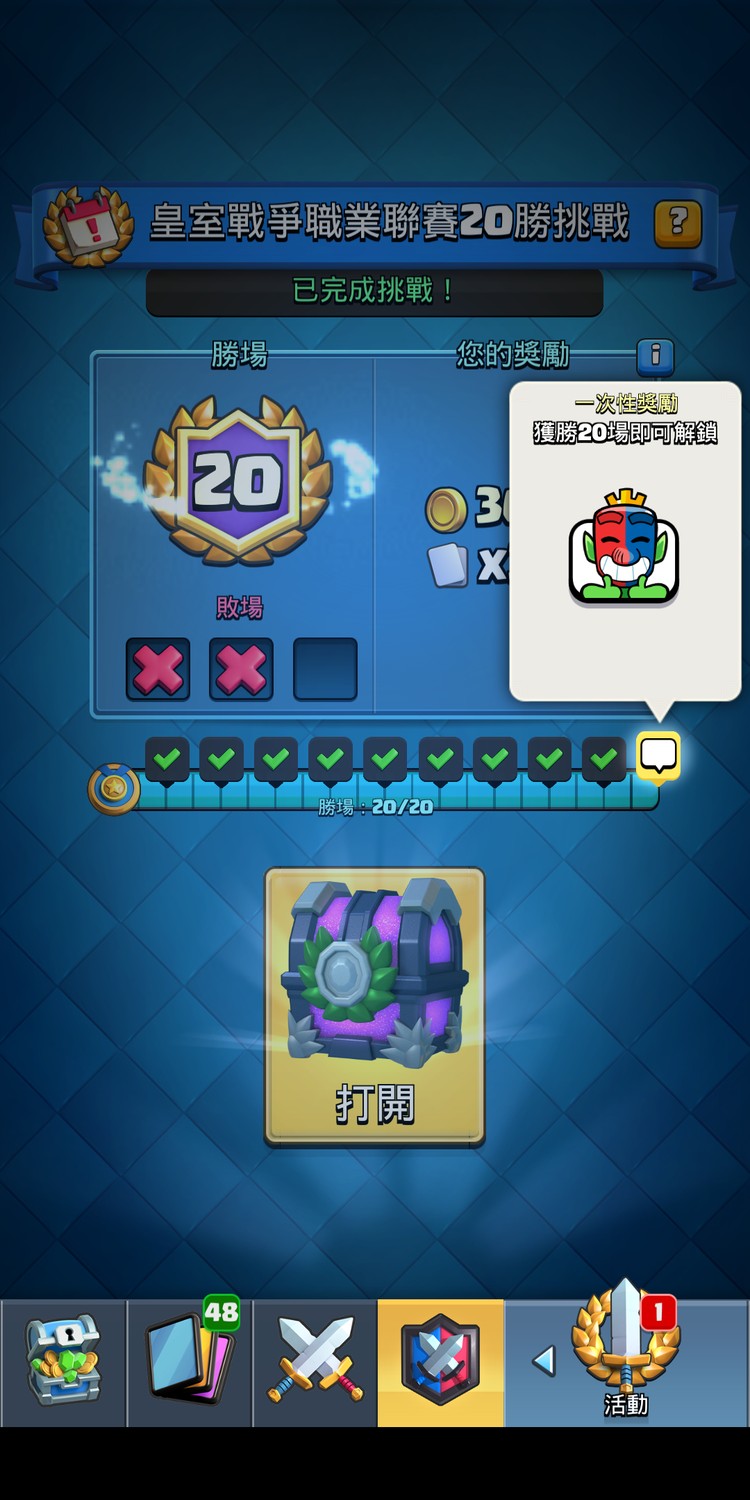Switch to the shop chest tab
The height and width of the screenshot is (1500, 750).
tap(63, 1362)
